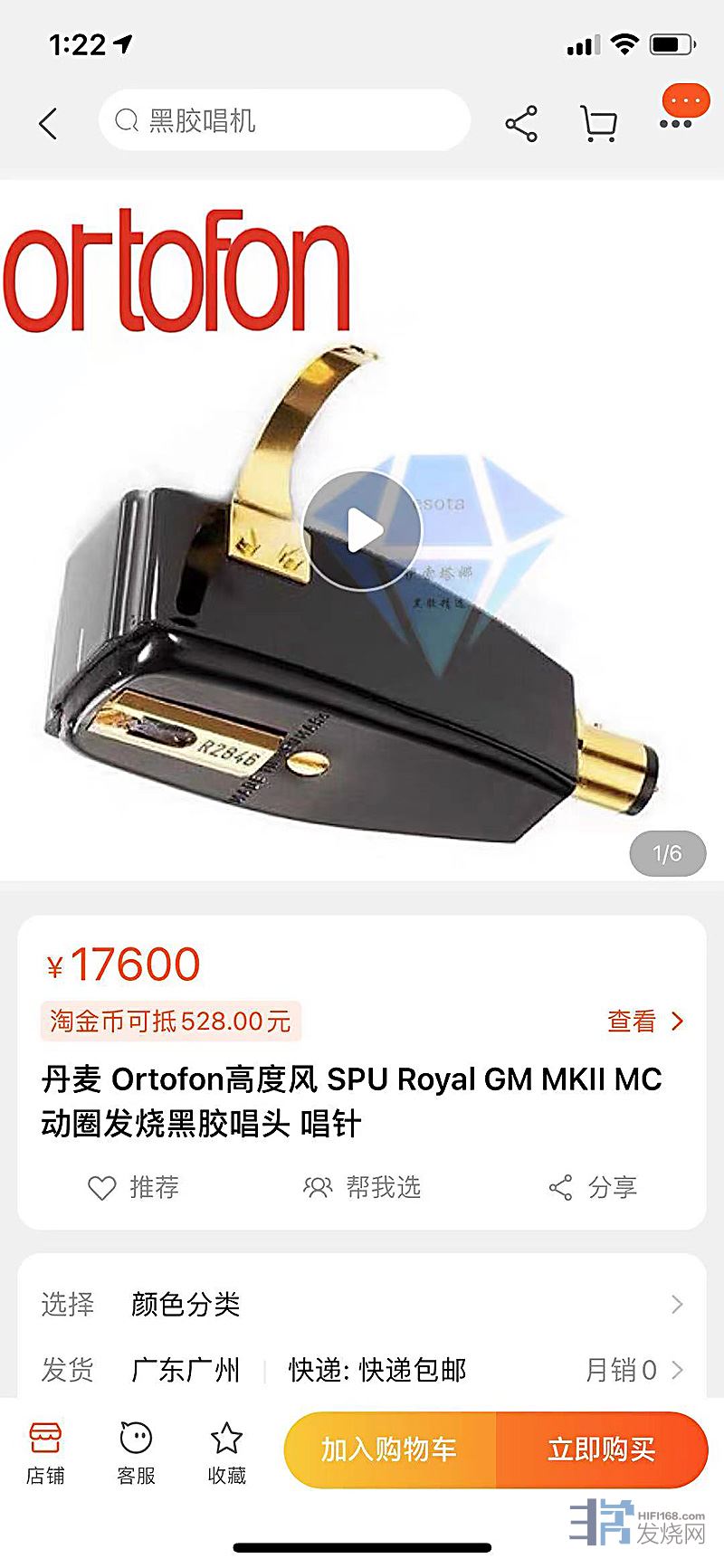The image size is (724, 1568).
Task: Open the shopping cart
Action: [x=598, y=124]
